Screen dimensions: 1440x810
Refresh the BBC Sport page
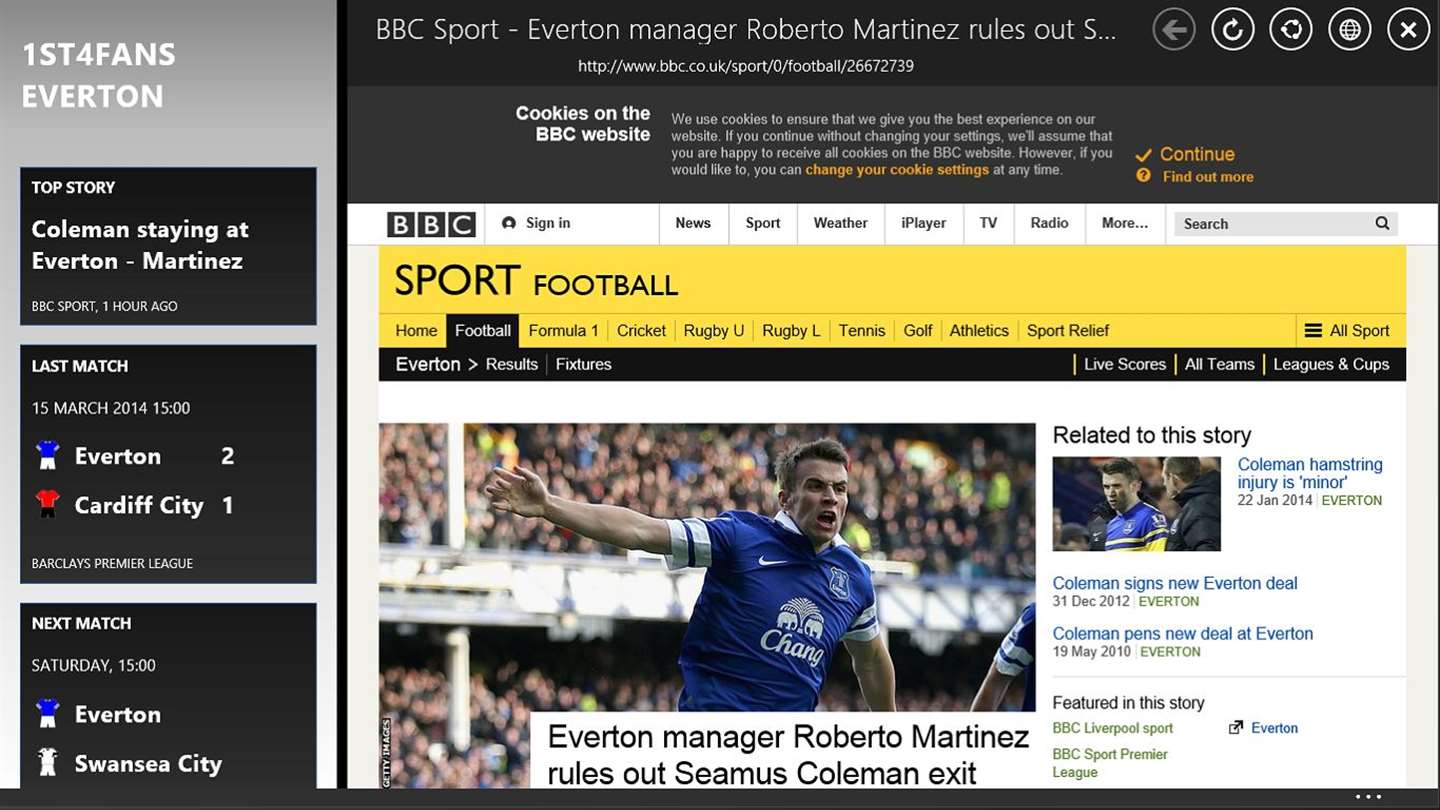point(1233,30)
